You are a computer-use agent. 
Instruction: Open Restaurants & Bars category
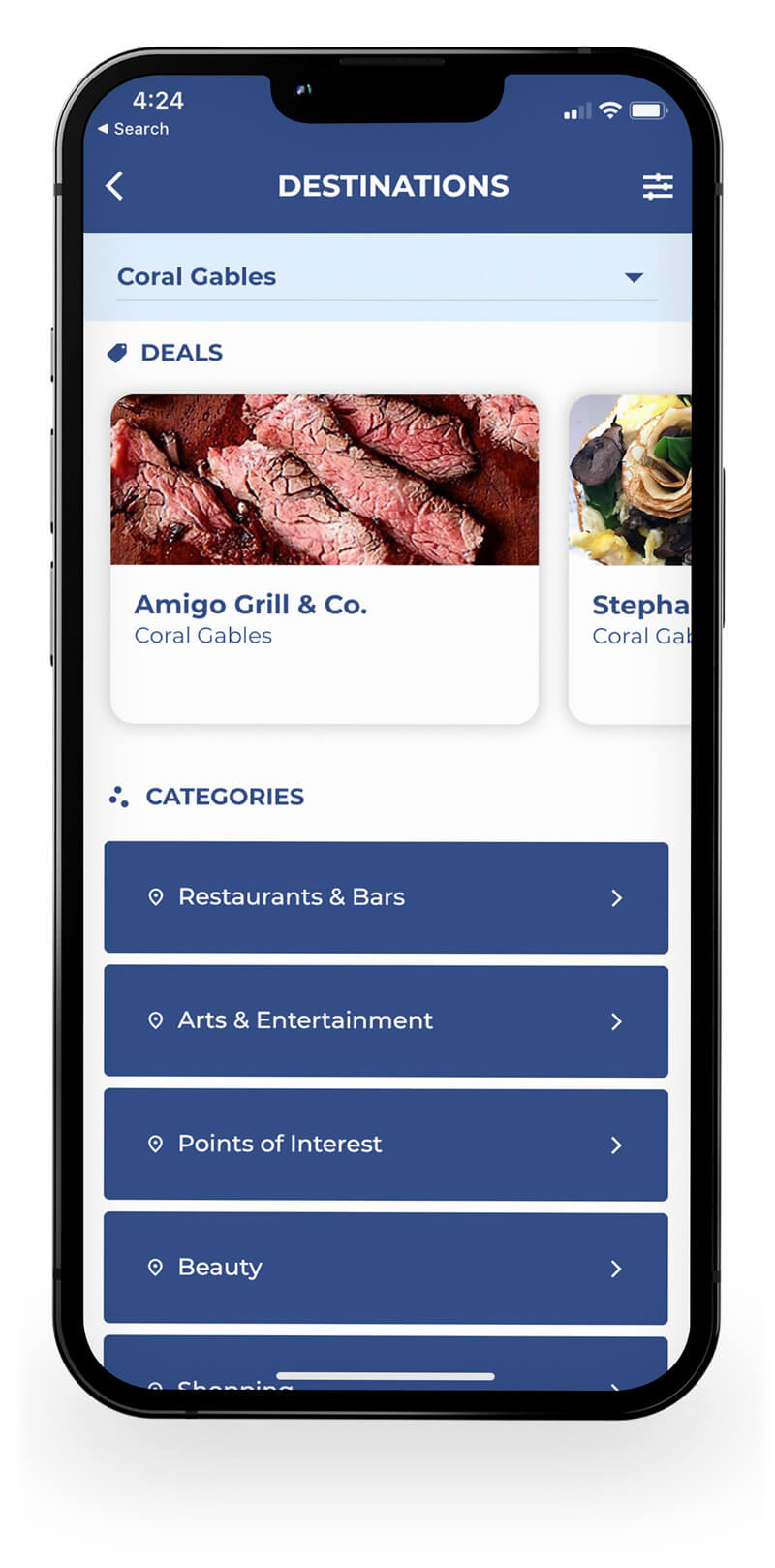(x=386, y=897)
